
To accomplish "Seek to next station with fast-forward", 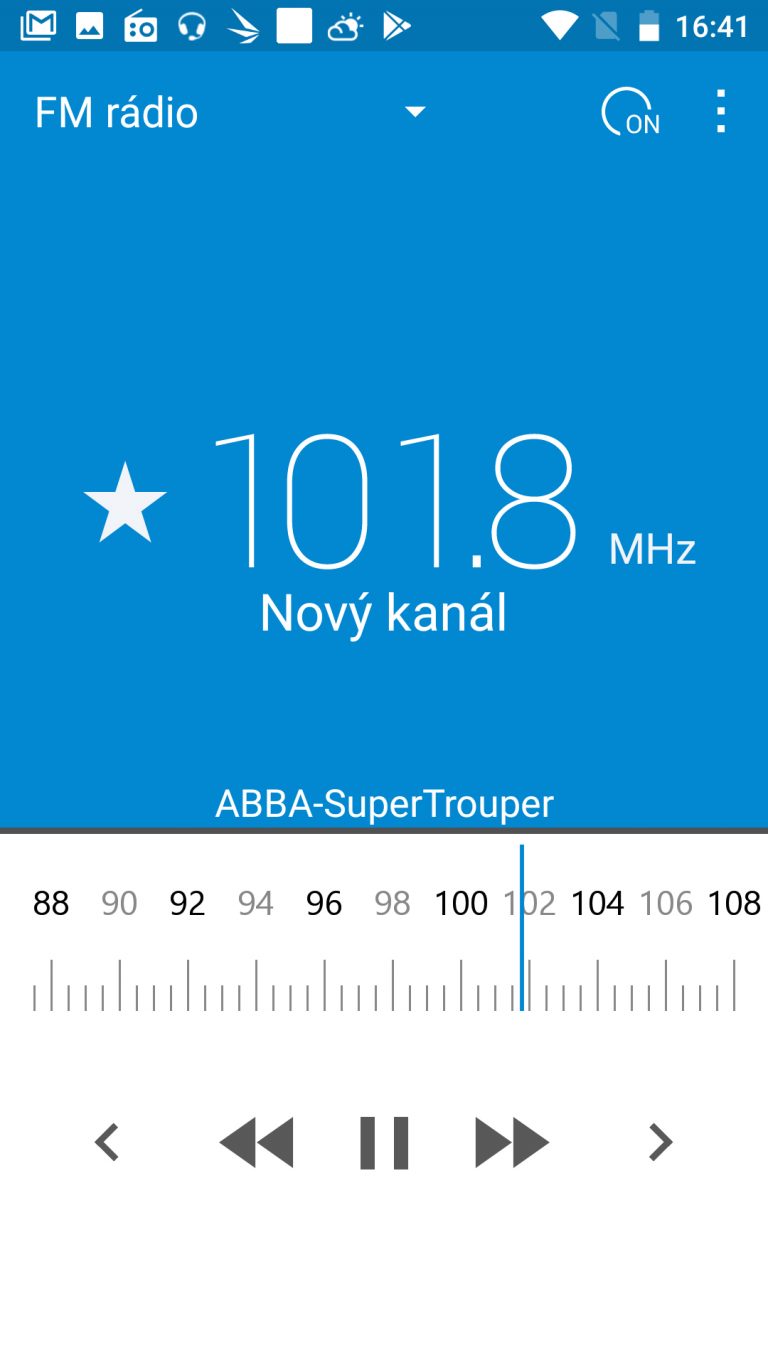I will point(512,1142).
